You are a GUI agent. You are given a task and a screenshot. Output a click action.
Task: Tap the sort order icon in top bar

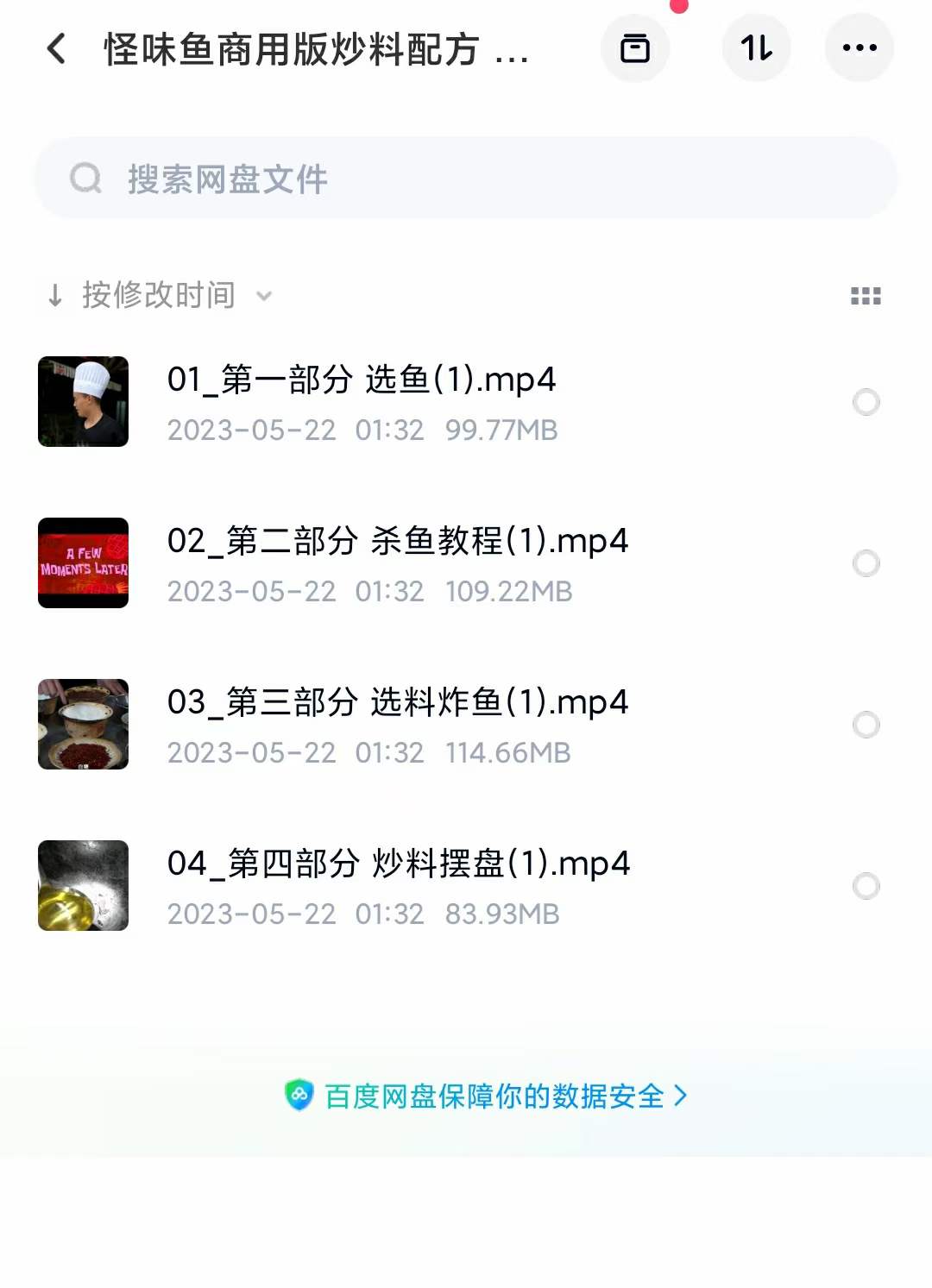click(757, 49)
